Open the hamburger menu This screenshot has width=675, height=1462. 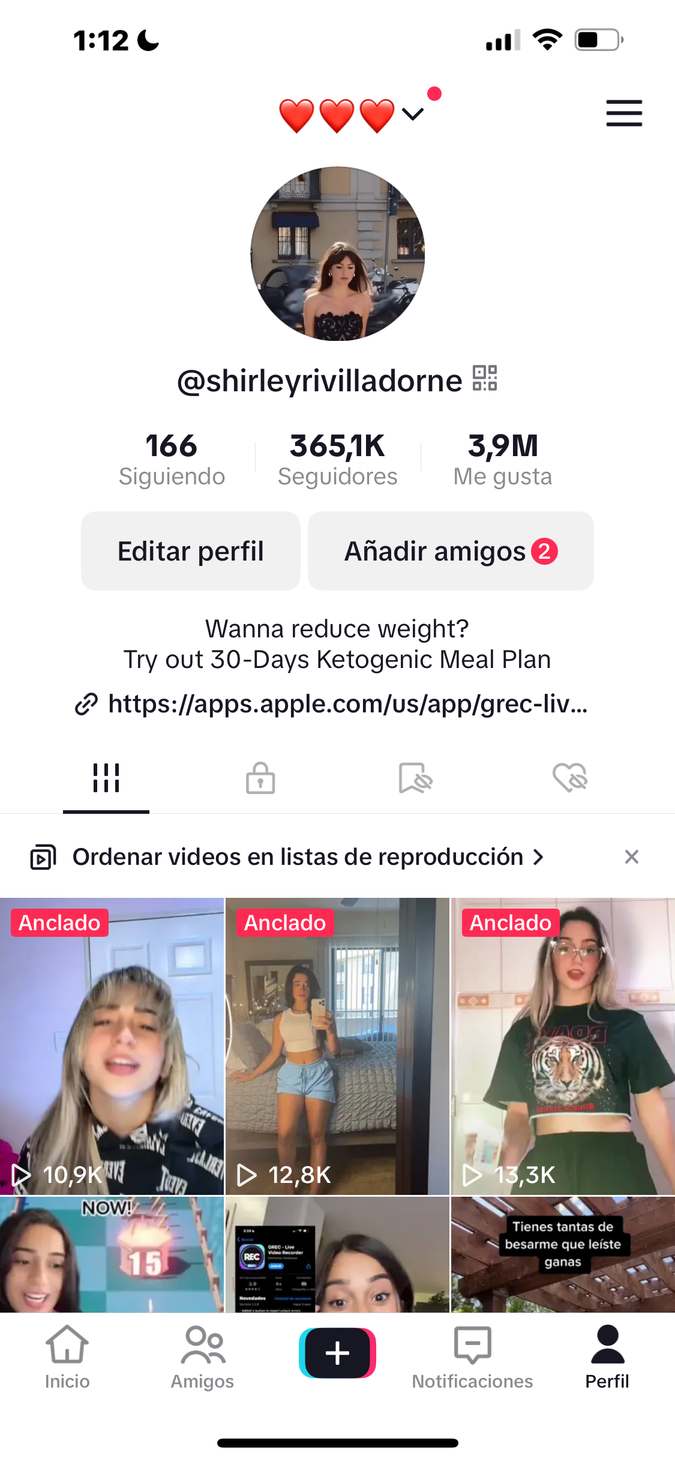coord(624,114)
